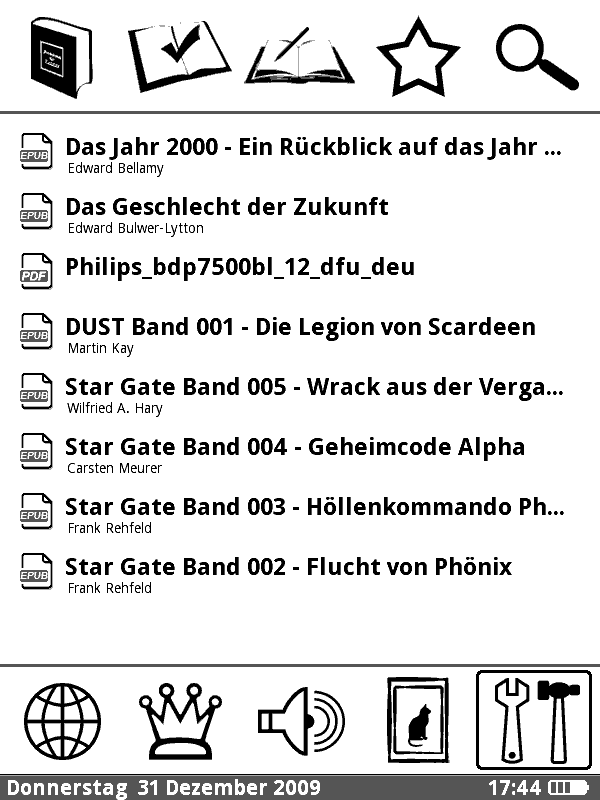
Task: Open the settings tools icon
Action: click(x=535, y=721)
